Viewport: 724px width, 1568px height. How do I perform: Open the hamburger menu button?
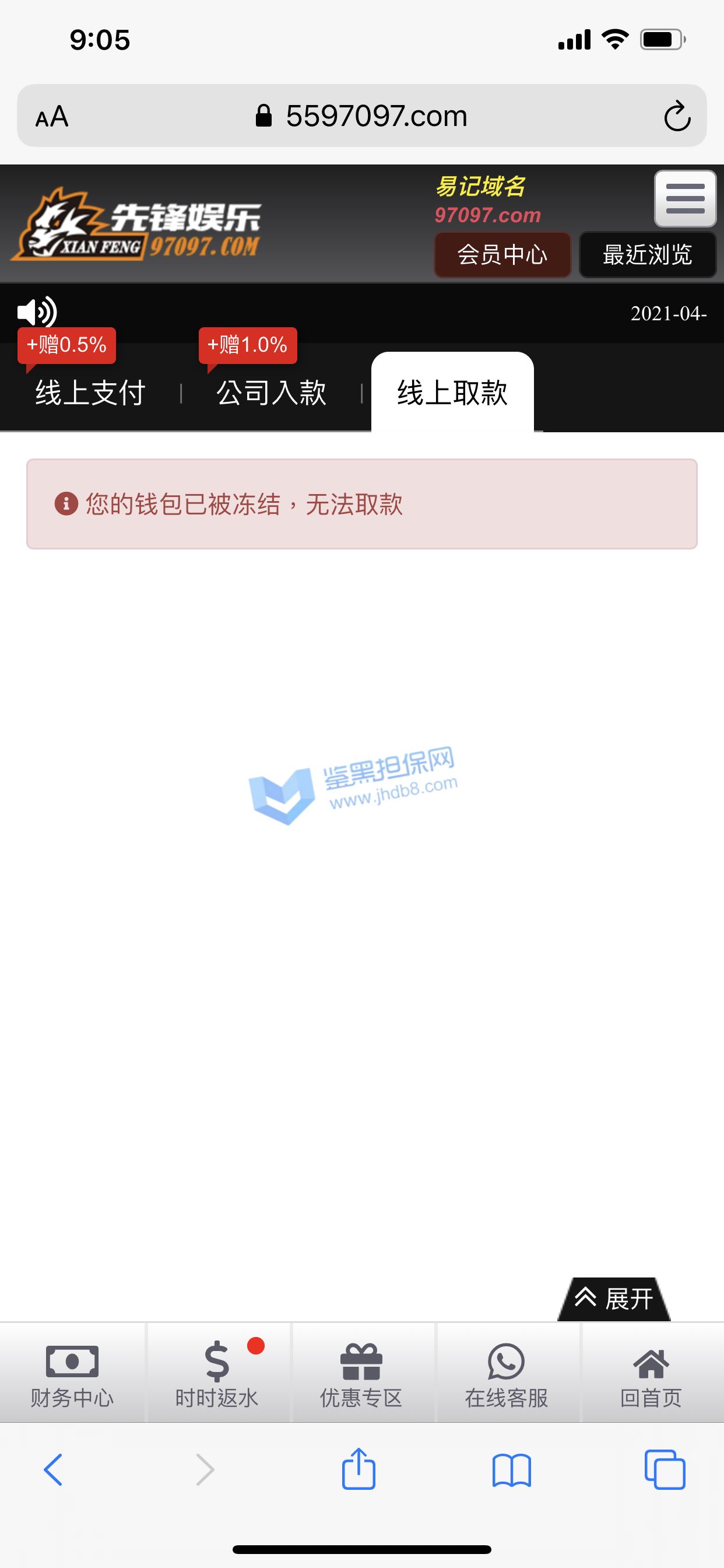(685, 198)
